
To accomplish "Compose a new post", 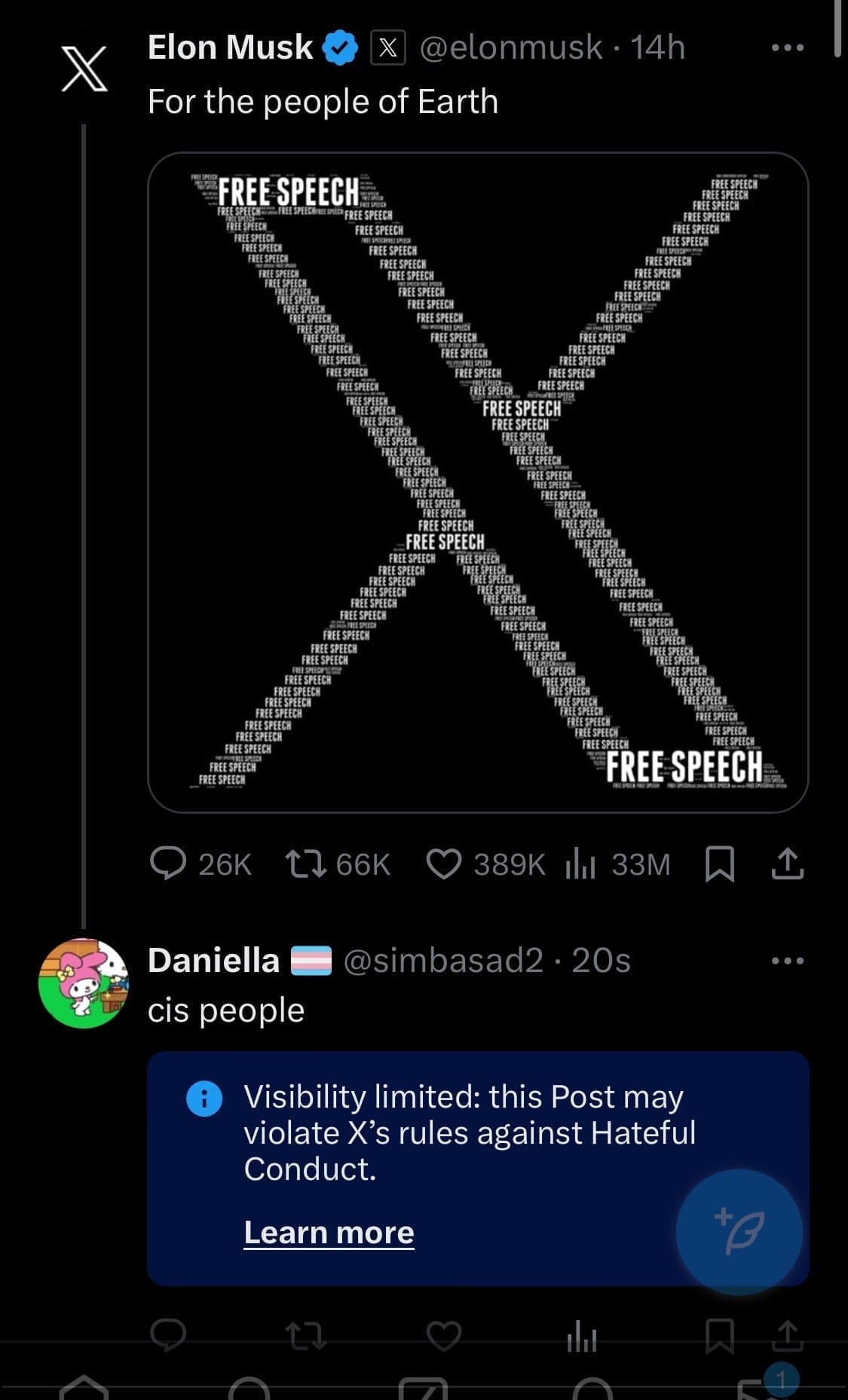I will point(739,1231).
